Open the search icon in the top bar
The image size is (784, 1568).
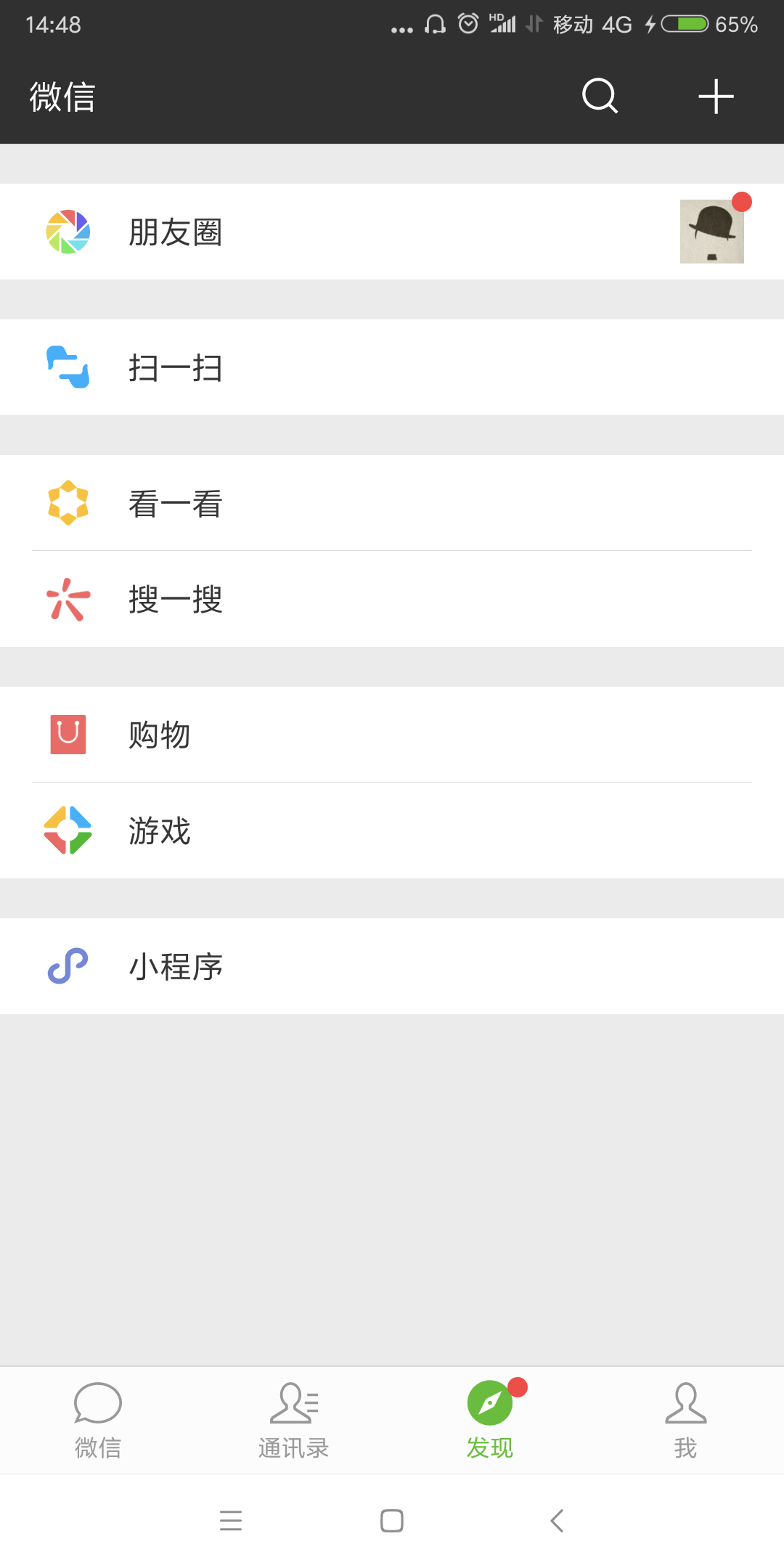tap(600, 96)
